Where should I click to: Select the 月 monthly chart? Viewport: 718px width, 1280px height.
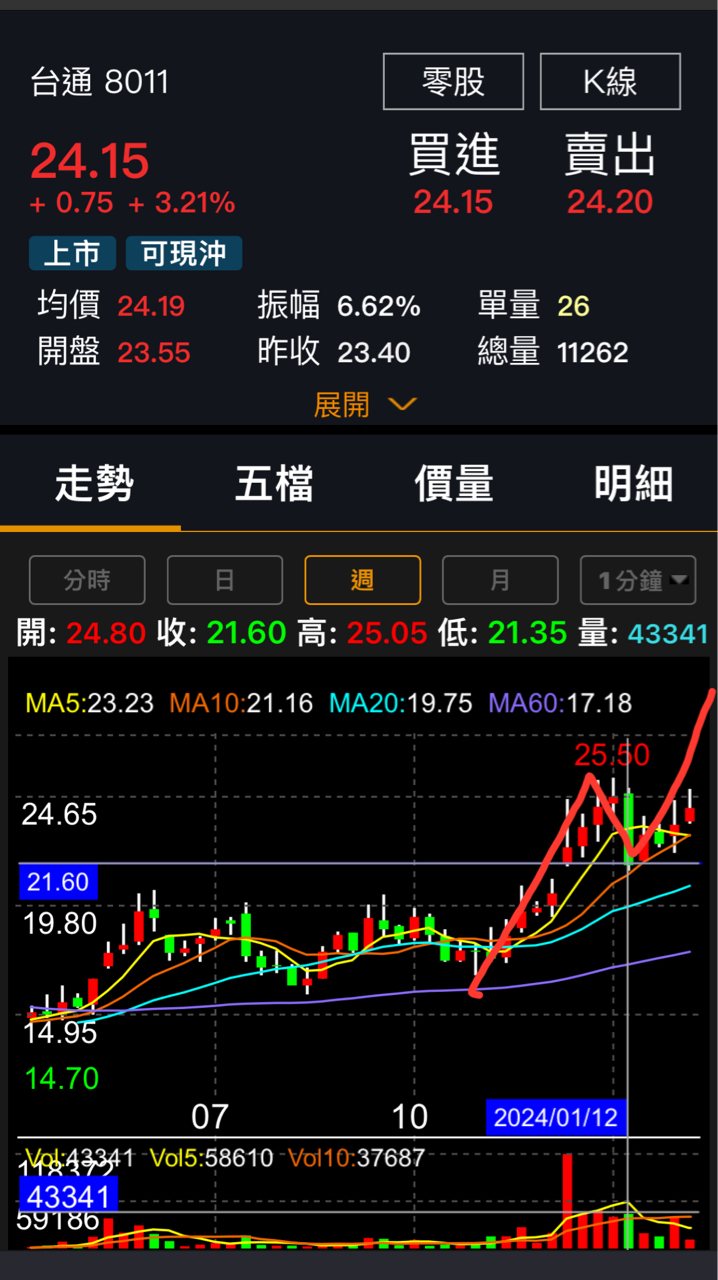[x=500, y=580]
